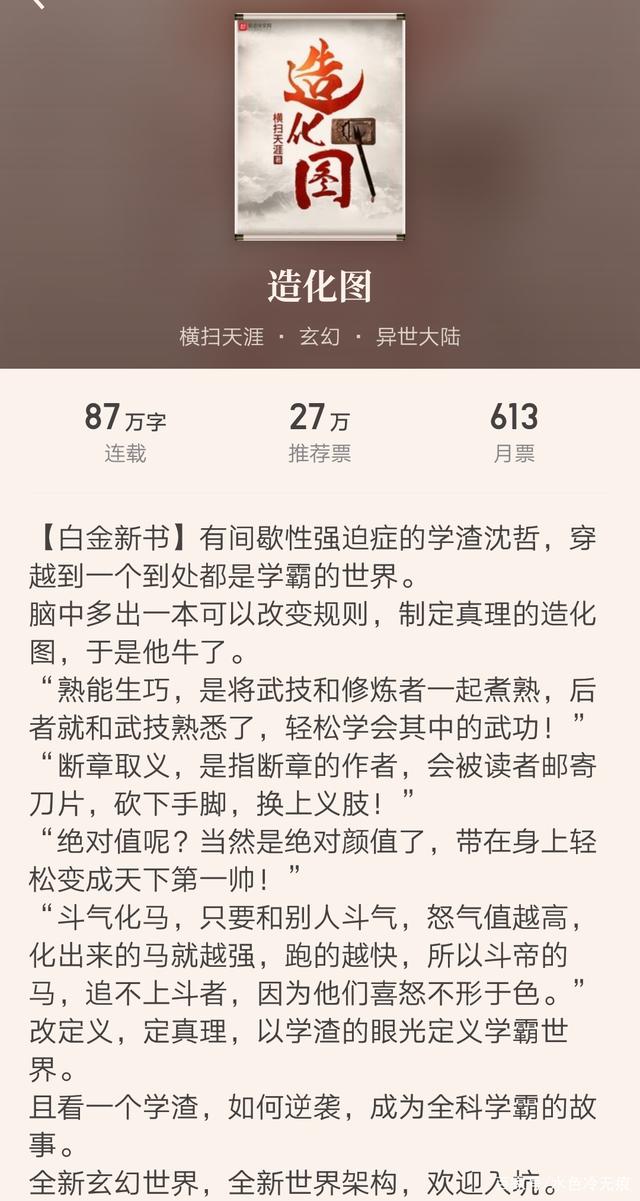
Task: Open the 异世大陆 subcategory
Action: [x=418, y=336]
